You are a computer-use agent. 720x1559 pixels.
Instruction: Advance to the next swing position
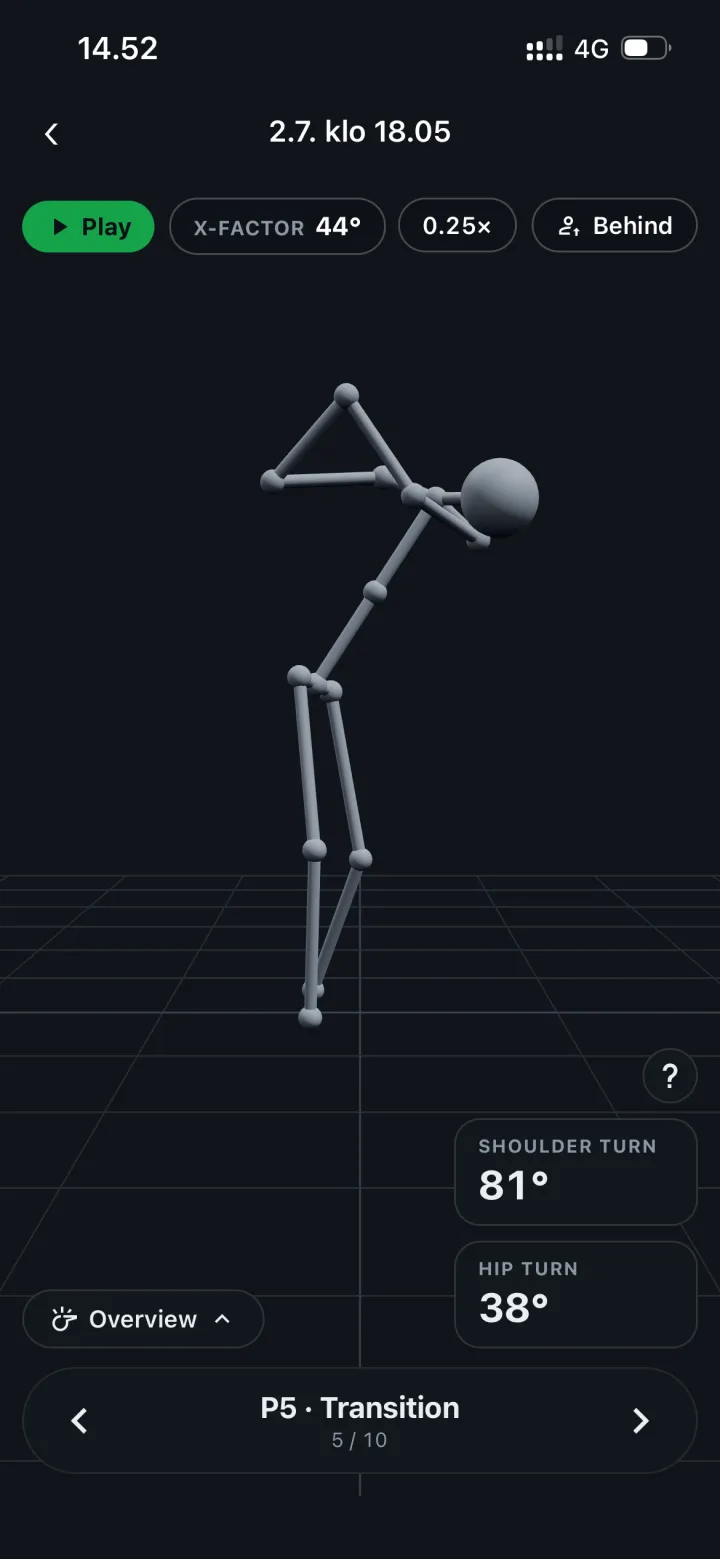(641, 1421)
